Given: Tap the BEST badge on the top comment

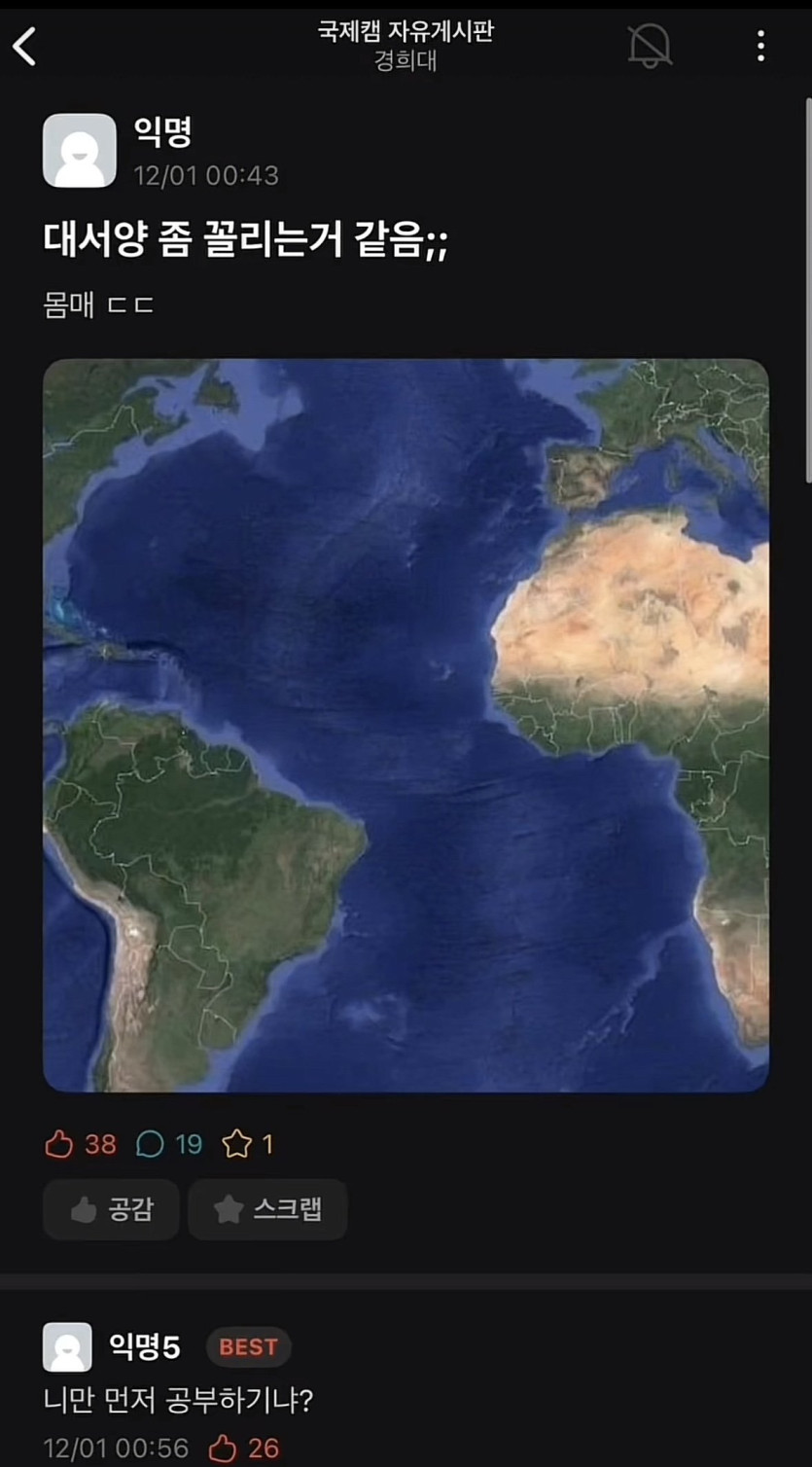Looking at the screenshot, I should 248,1347.
